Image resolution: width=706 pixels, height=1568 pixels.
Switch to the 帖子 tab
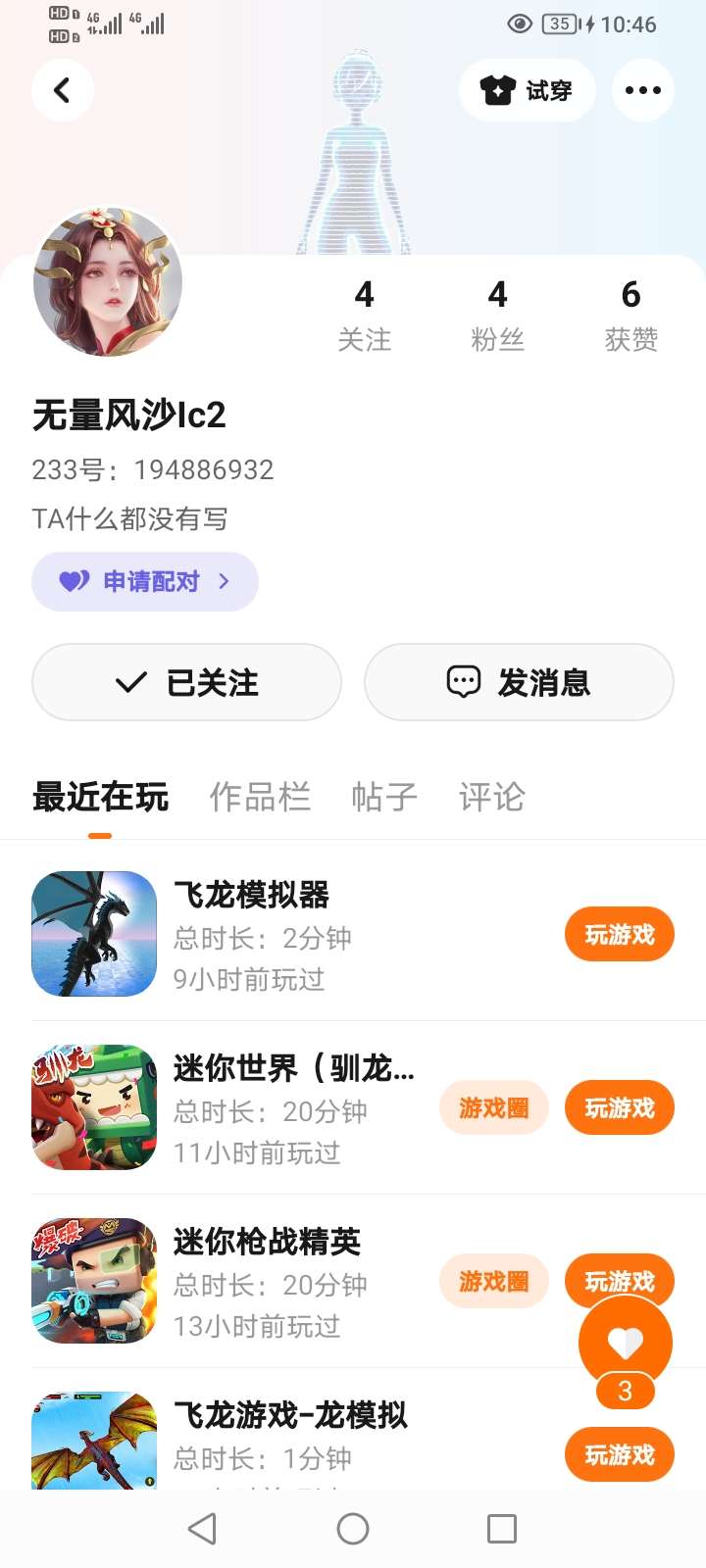[x=384, y=797]
